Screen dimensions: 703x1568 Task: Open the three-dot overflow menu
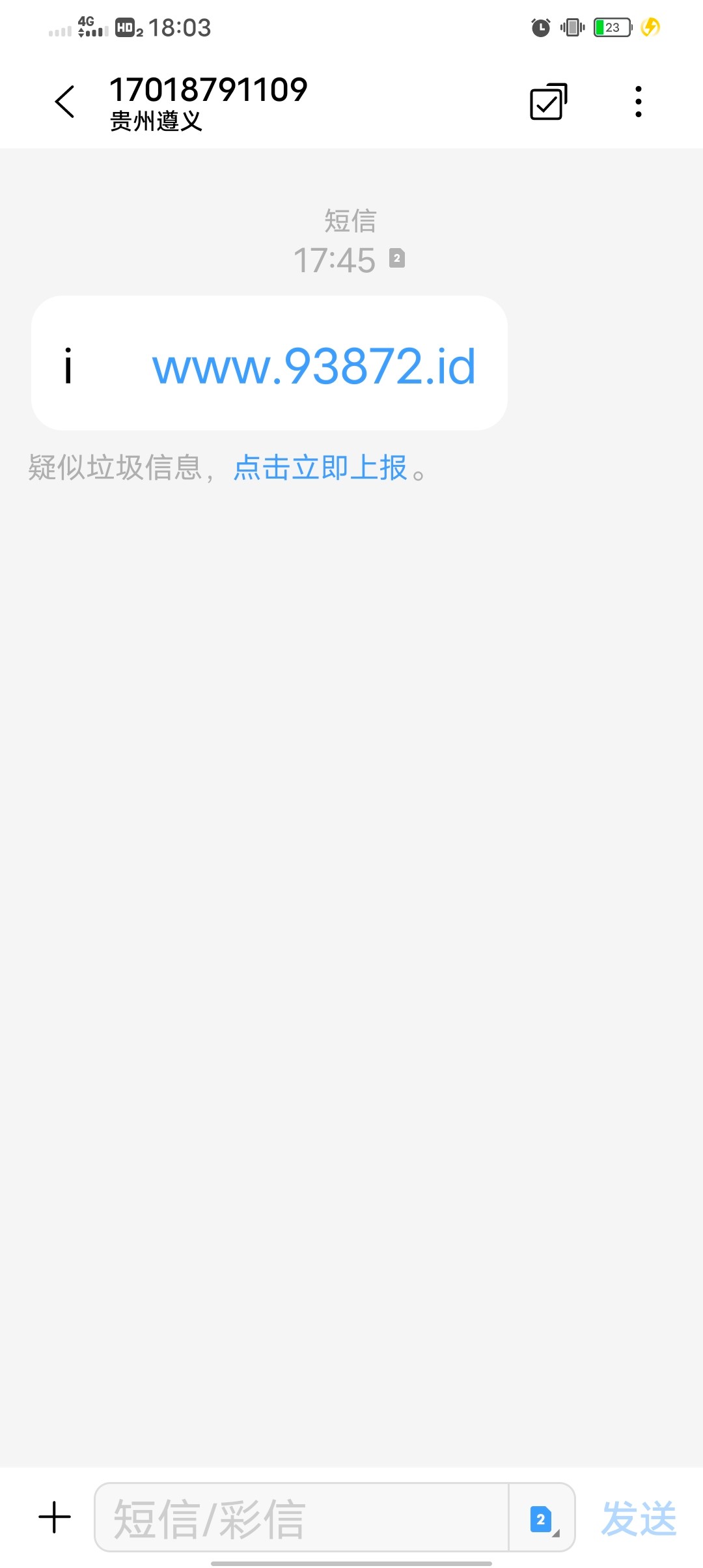pos(638,102)
